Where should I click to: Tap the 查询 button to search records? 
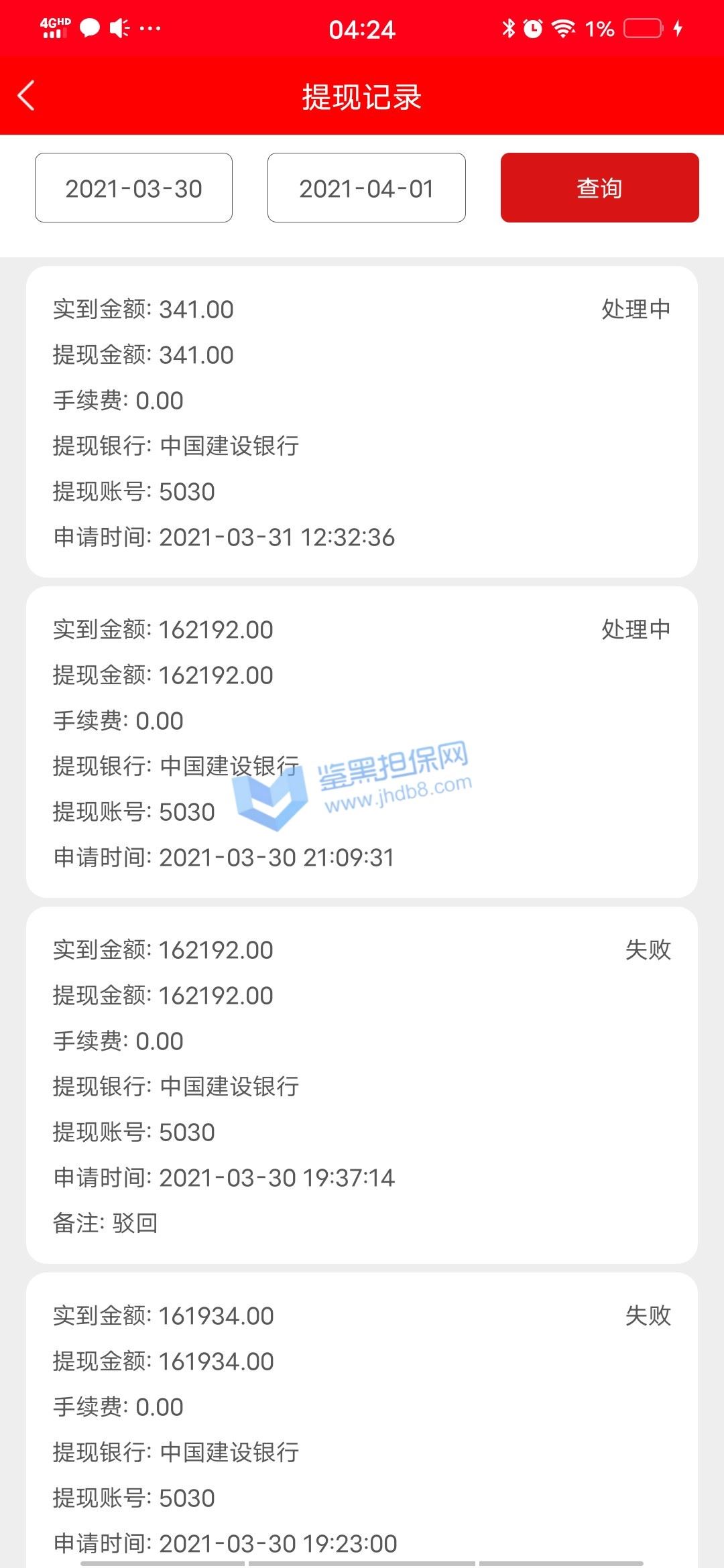tap(599, 188)
